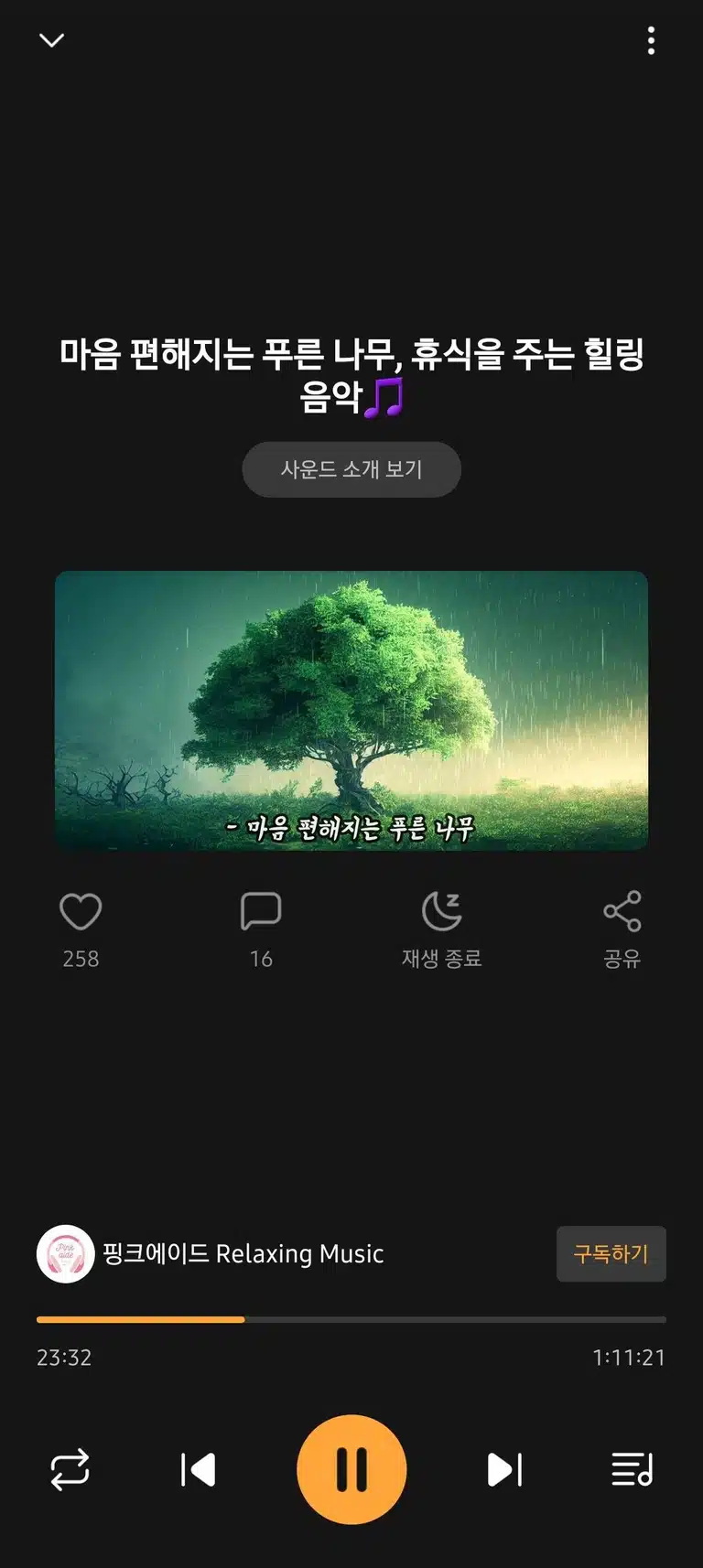Viewport: 703px width, 1568px height.
Task: Collapse the player with the down chevron
Action: pyautogui.click(x=52, y=40)
